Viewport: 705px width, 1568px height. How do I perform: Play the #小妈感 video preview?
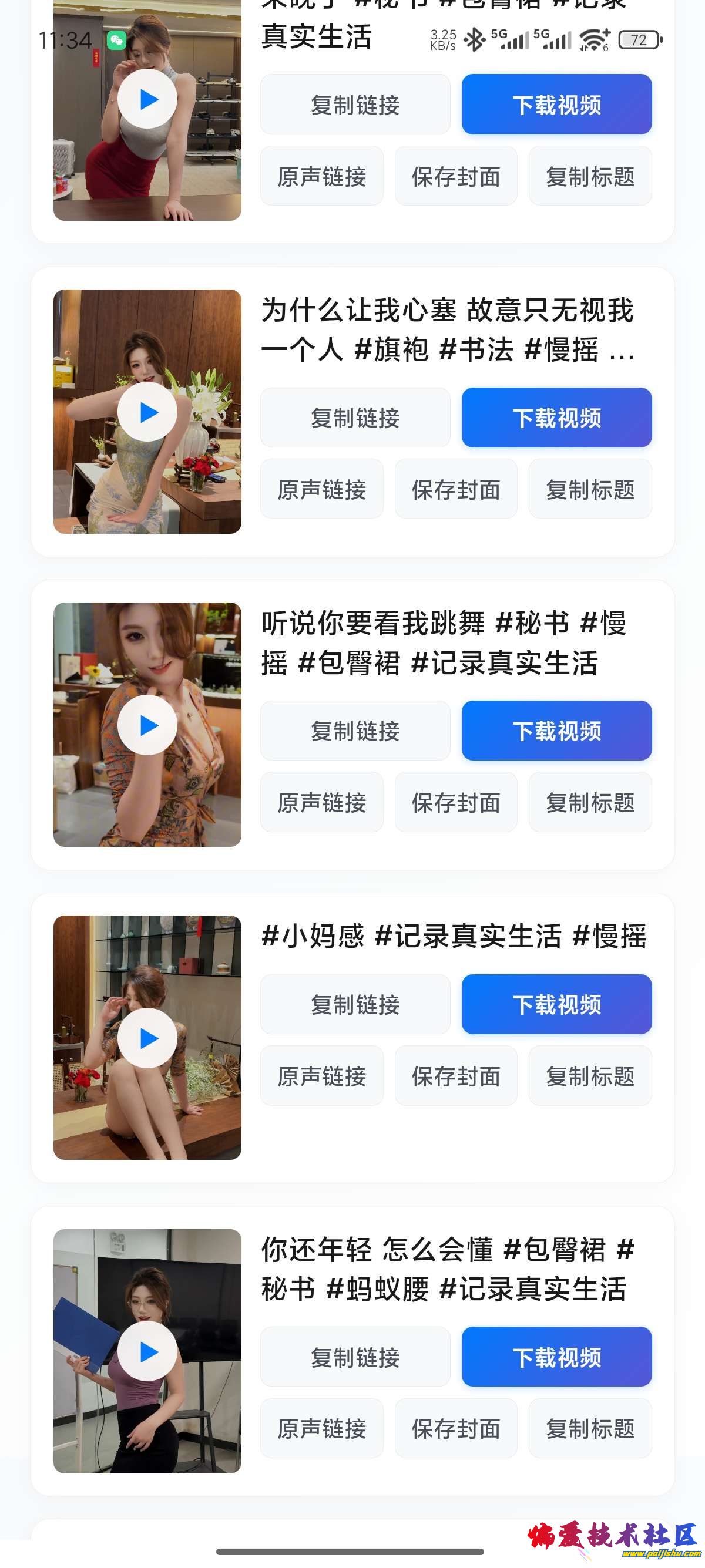147,1038
